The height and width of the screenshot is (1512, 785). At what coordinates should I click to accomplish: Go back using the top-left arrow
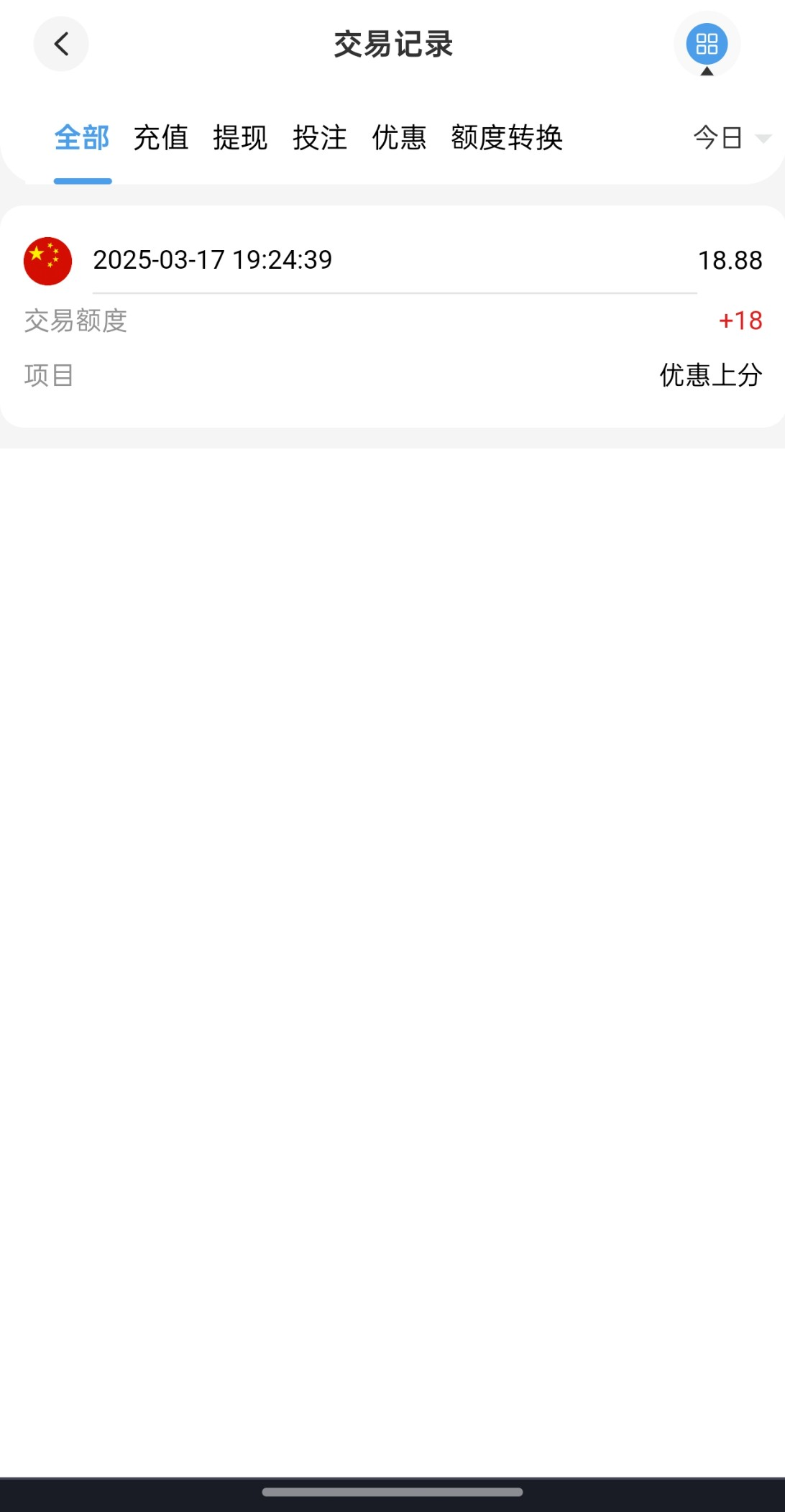coord(61,44)
